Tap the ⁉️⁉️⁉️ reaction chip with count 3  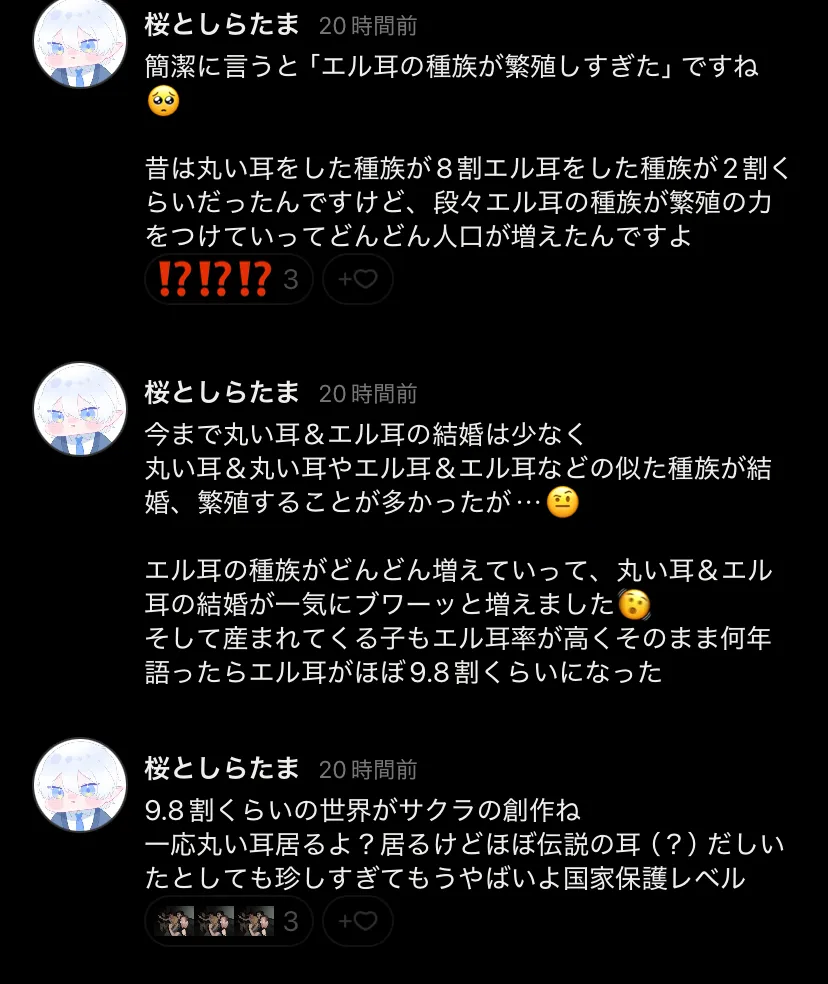click(x=229, y=279)
